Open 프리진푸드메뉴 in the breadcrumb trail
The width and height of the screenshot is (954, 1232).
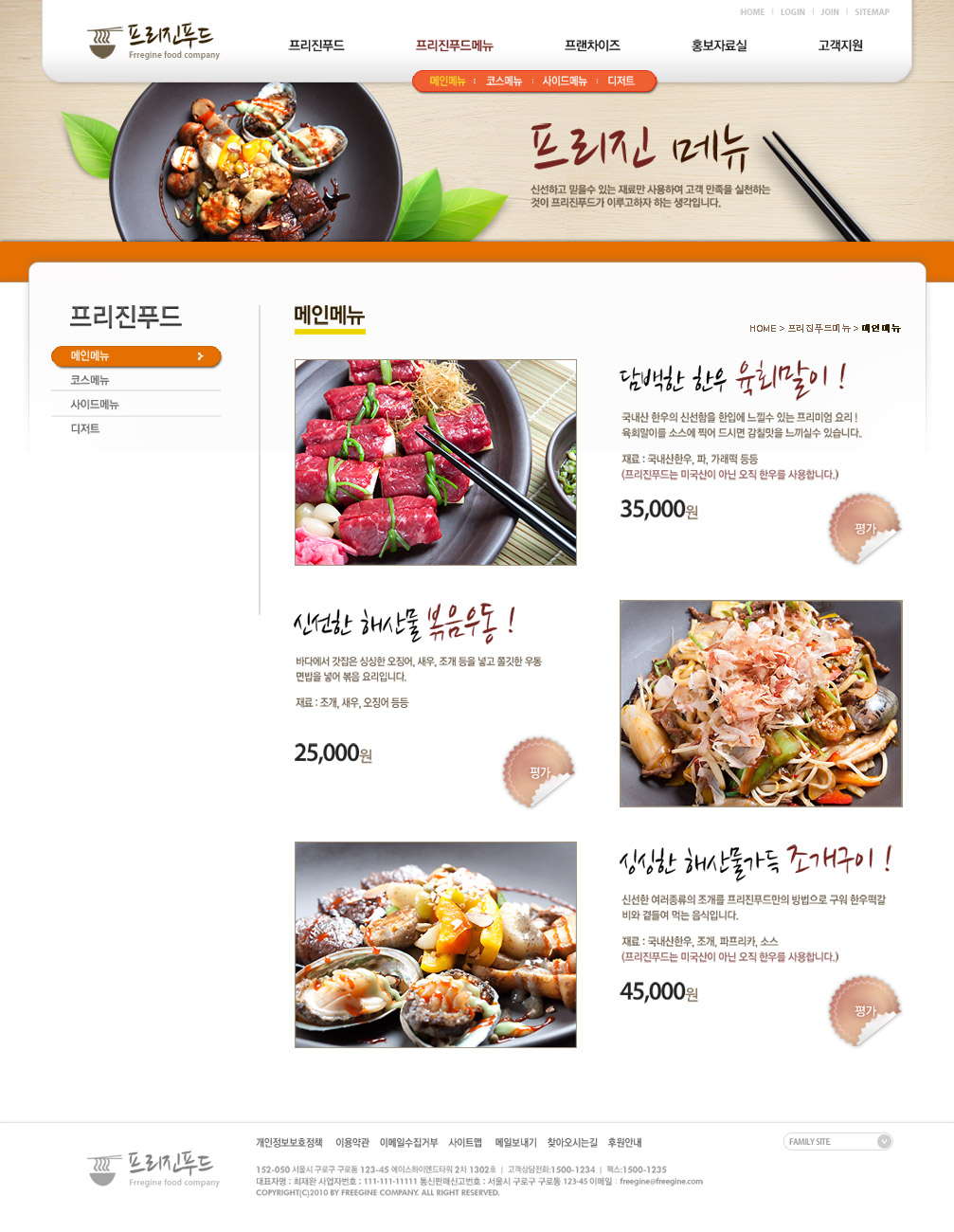click(819, 329)
